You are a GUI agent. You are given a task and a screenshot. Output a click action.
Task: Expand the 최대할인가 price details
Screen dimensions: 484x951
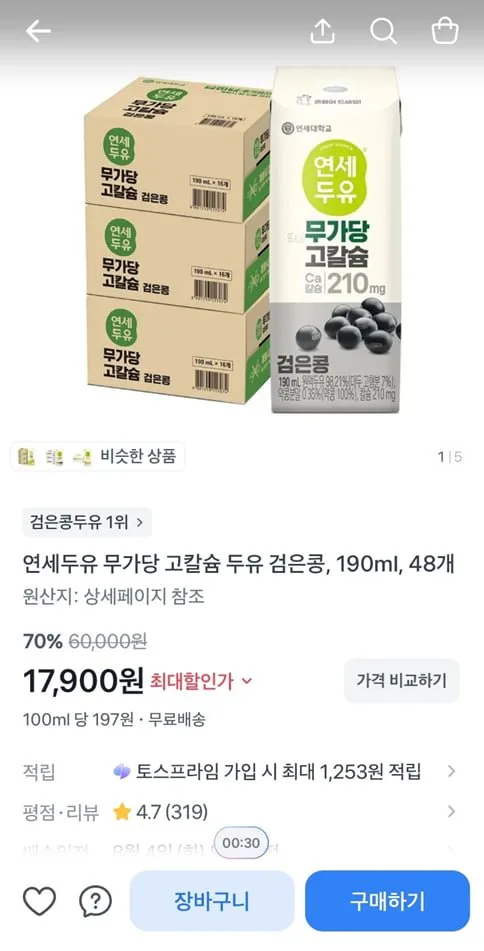[201, 680]
